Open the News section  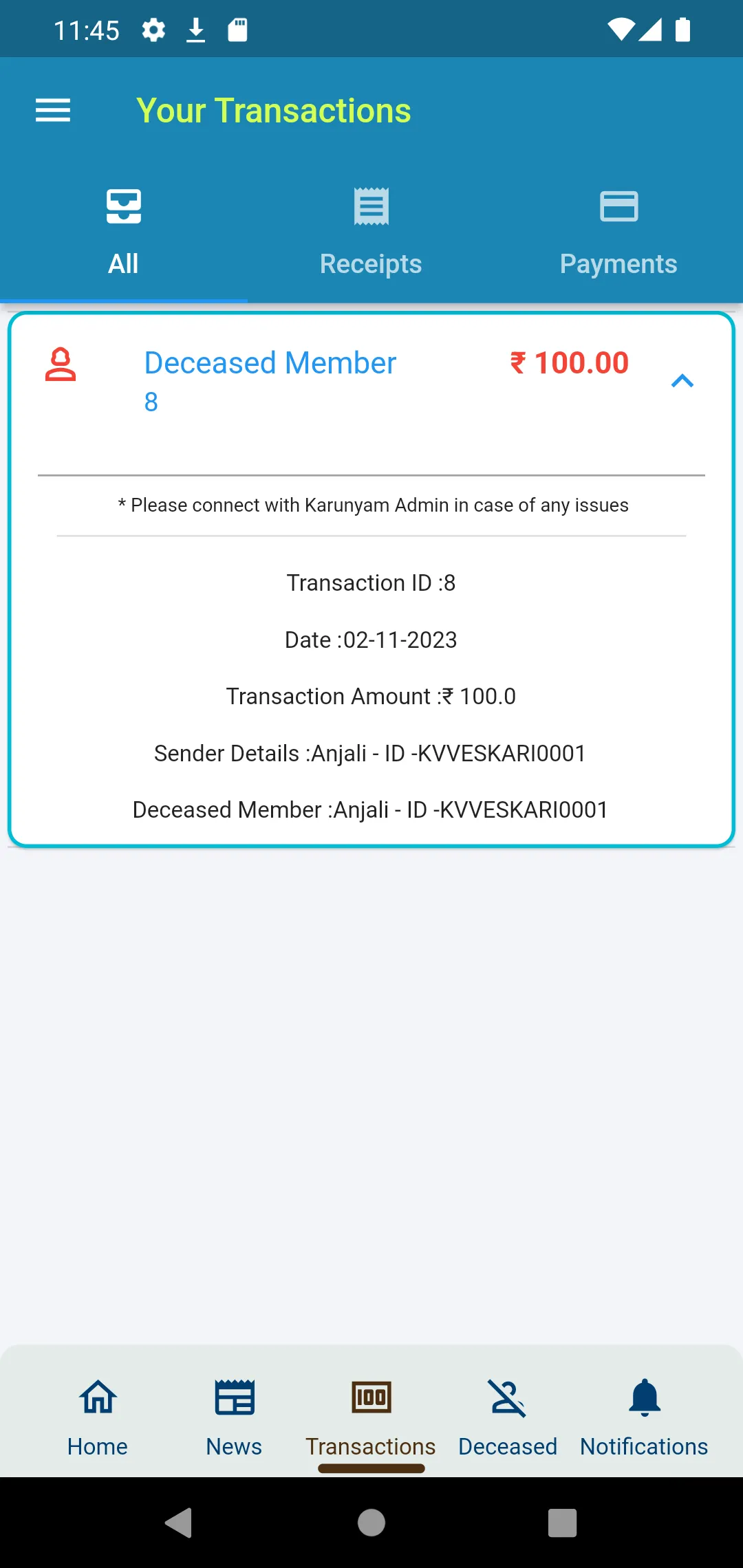(x=234, y=1417)
